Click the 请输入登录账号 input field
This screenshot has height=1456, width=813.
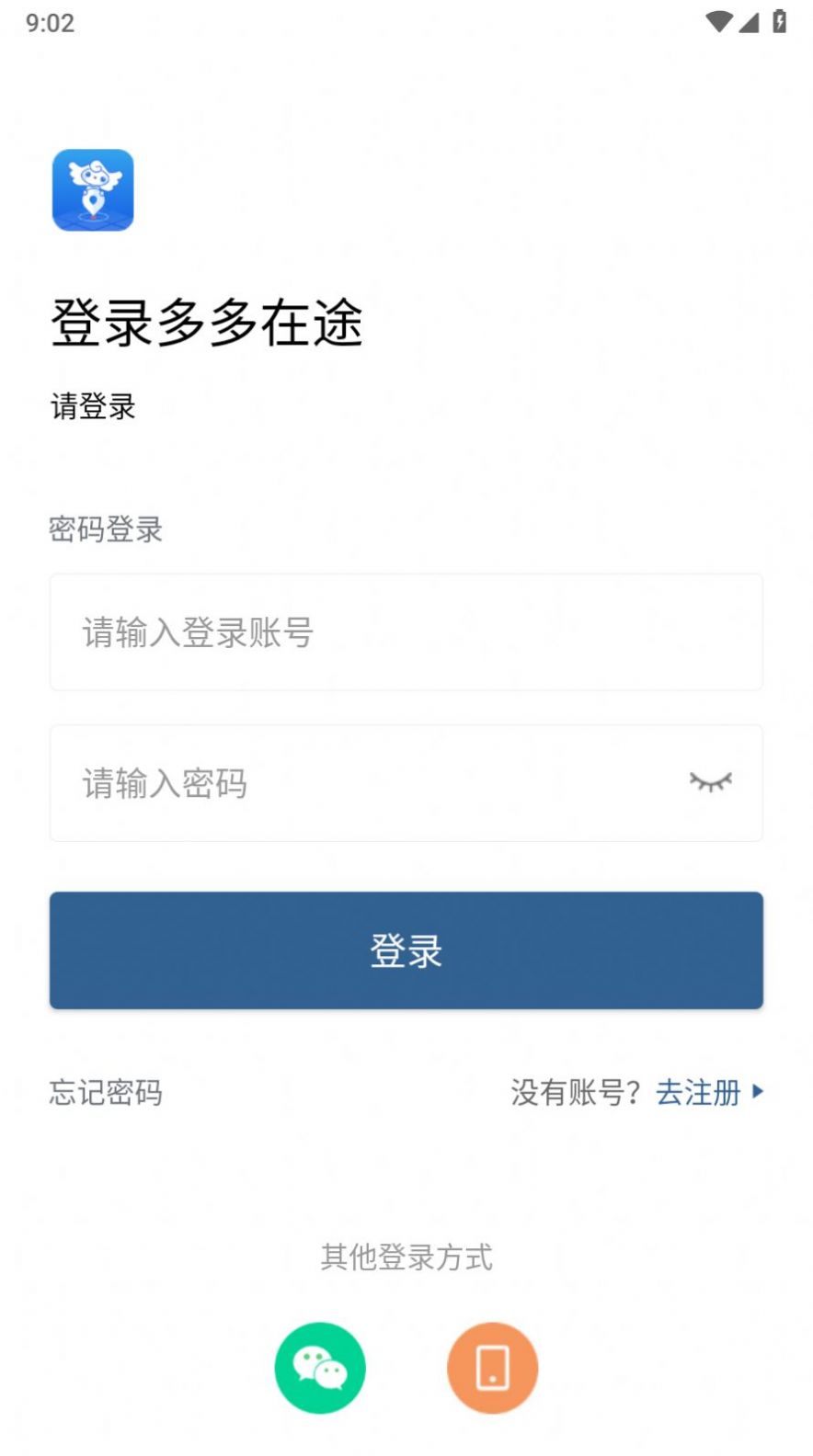pyautogui.click(x=406, y=632)
